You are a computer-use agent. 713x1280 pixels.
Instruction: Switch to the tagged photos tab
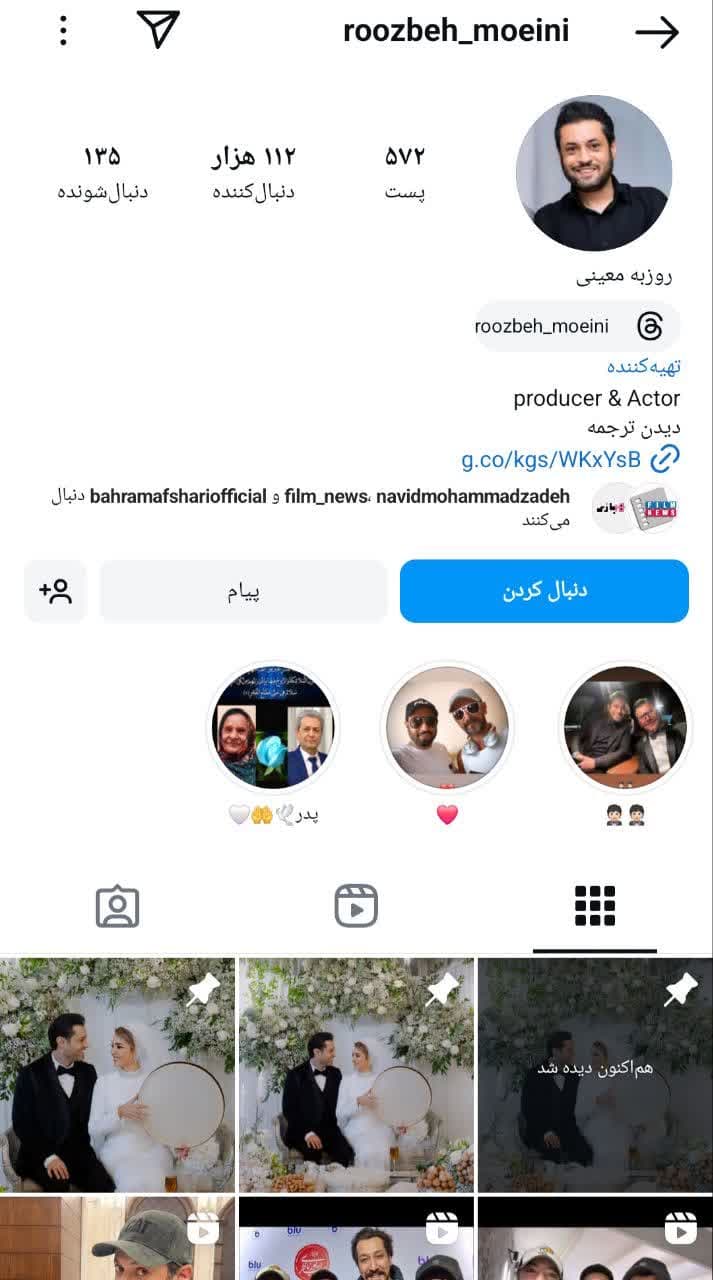(118, 906)
